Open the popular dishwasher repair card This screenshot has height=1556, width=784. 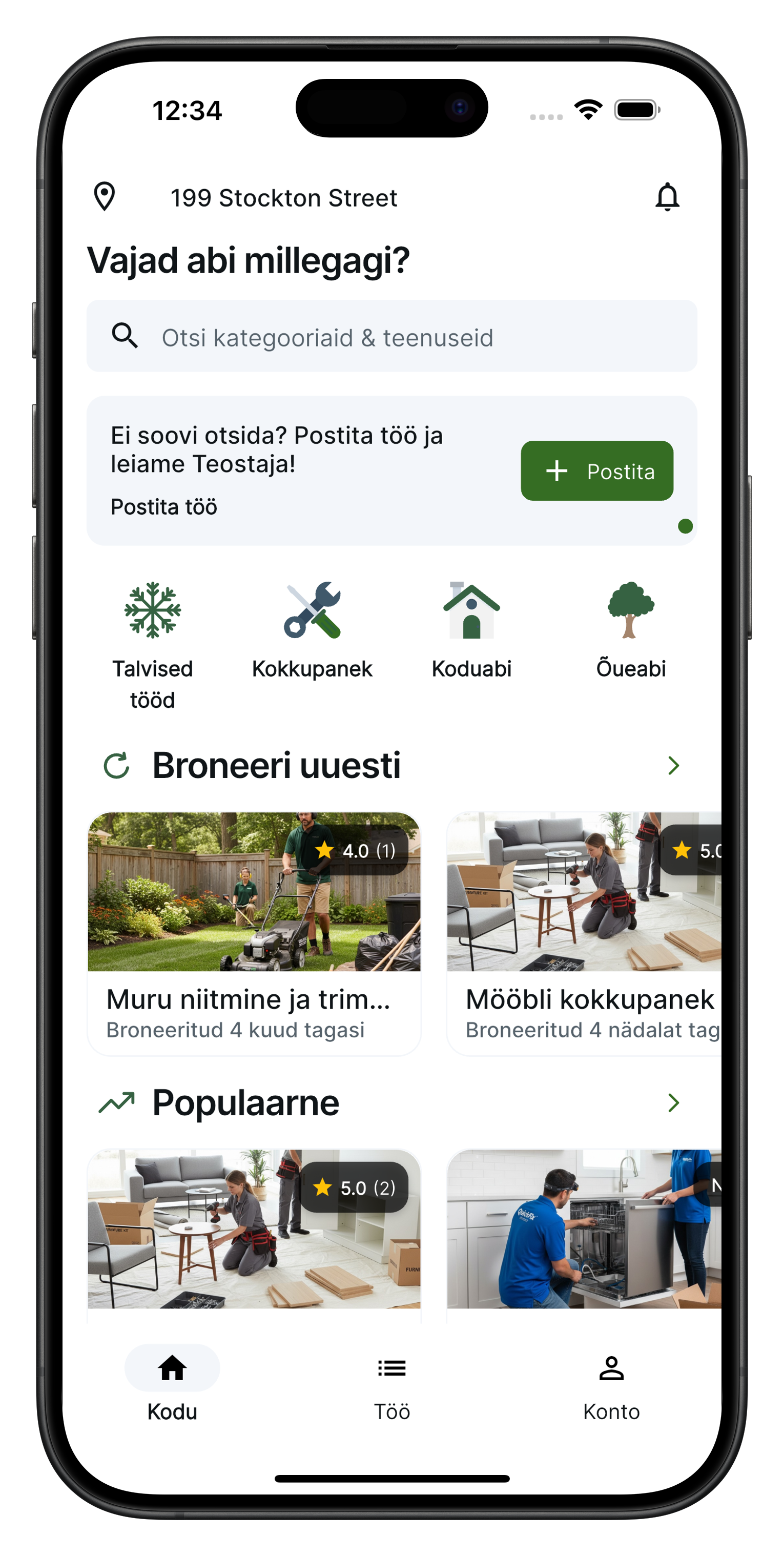tap(584, 1232)
